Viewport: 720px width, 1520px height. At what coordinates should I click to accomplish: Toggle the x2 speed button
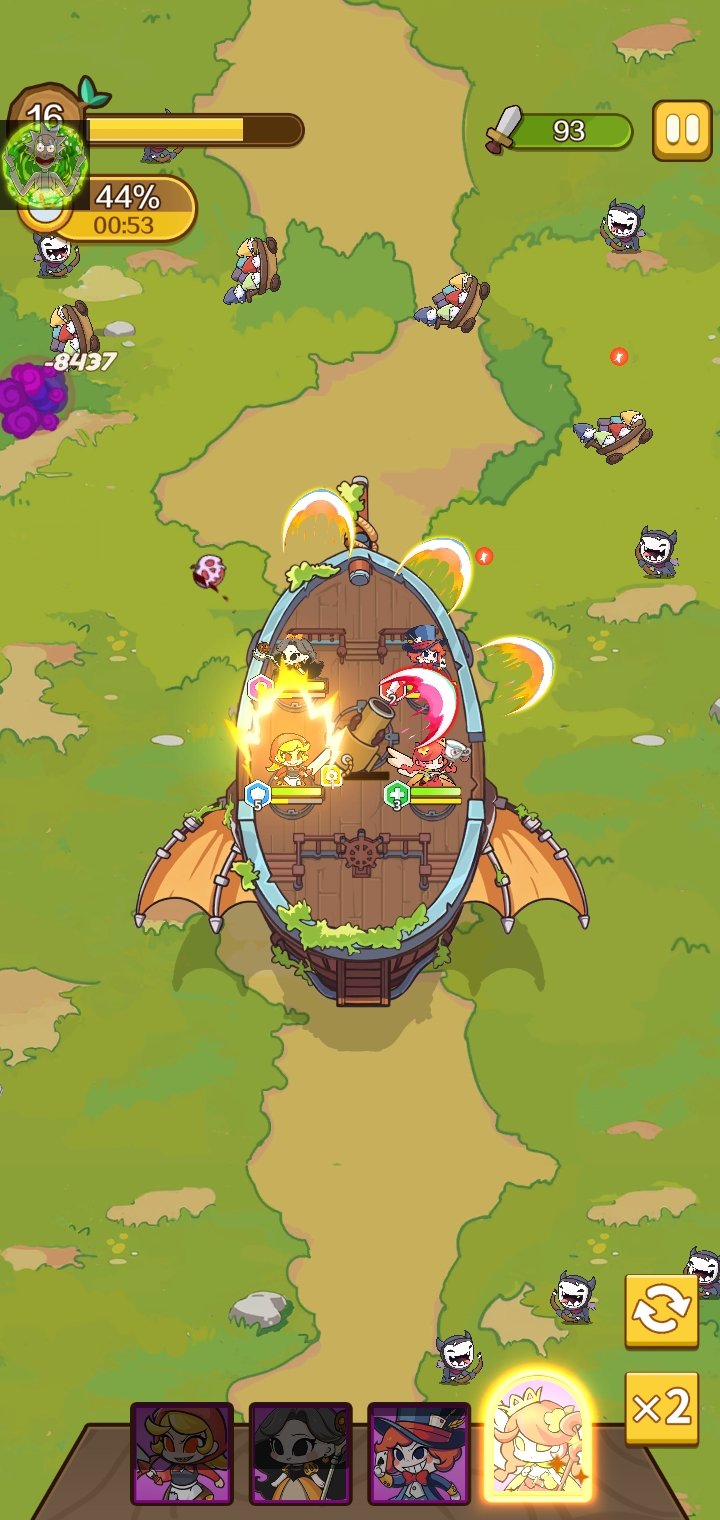[661, 1408]
